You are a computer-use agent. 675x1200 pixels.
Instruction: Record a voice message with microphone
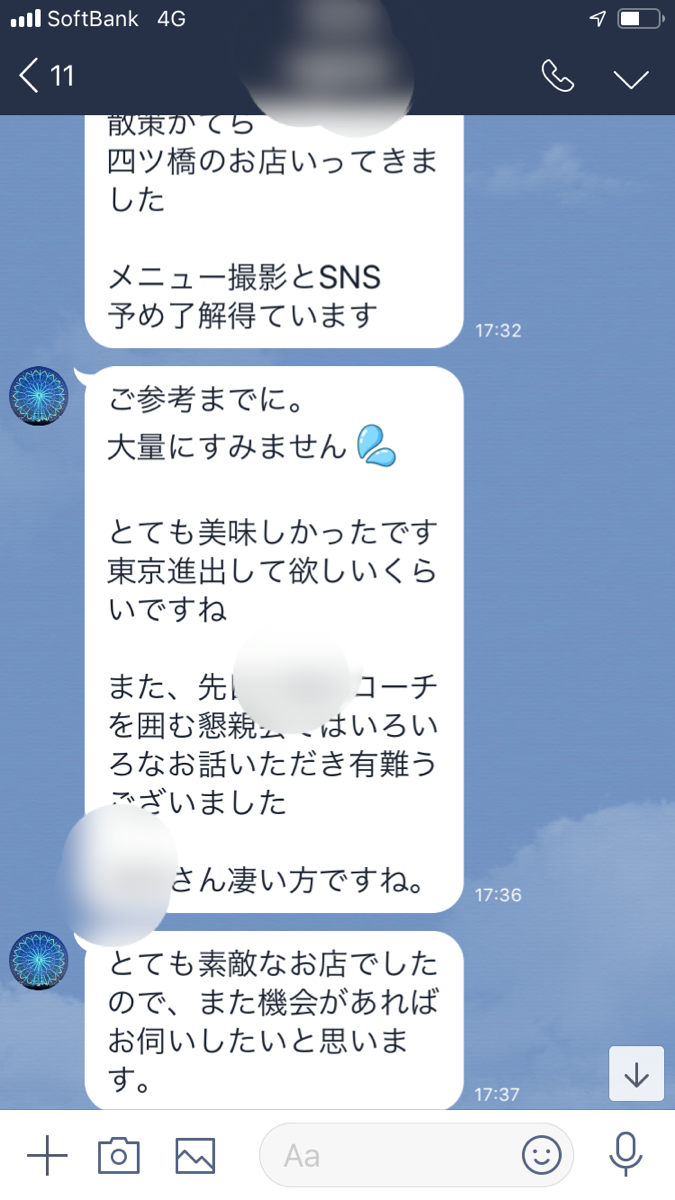point(626,1156)
